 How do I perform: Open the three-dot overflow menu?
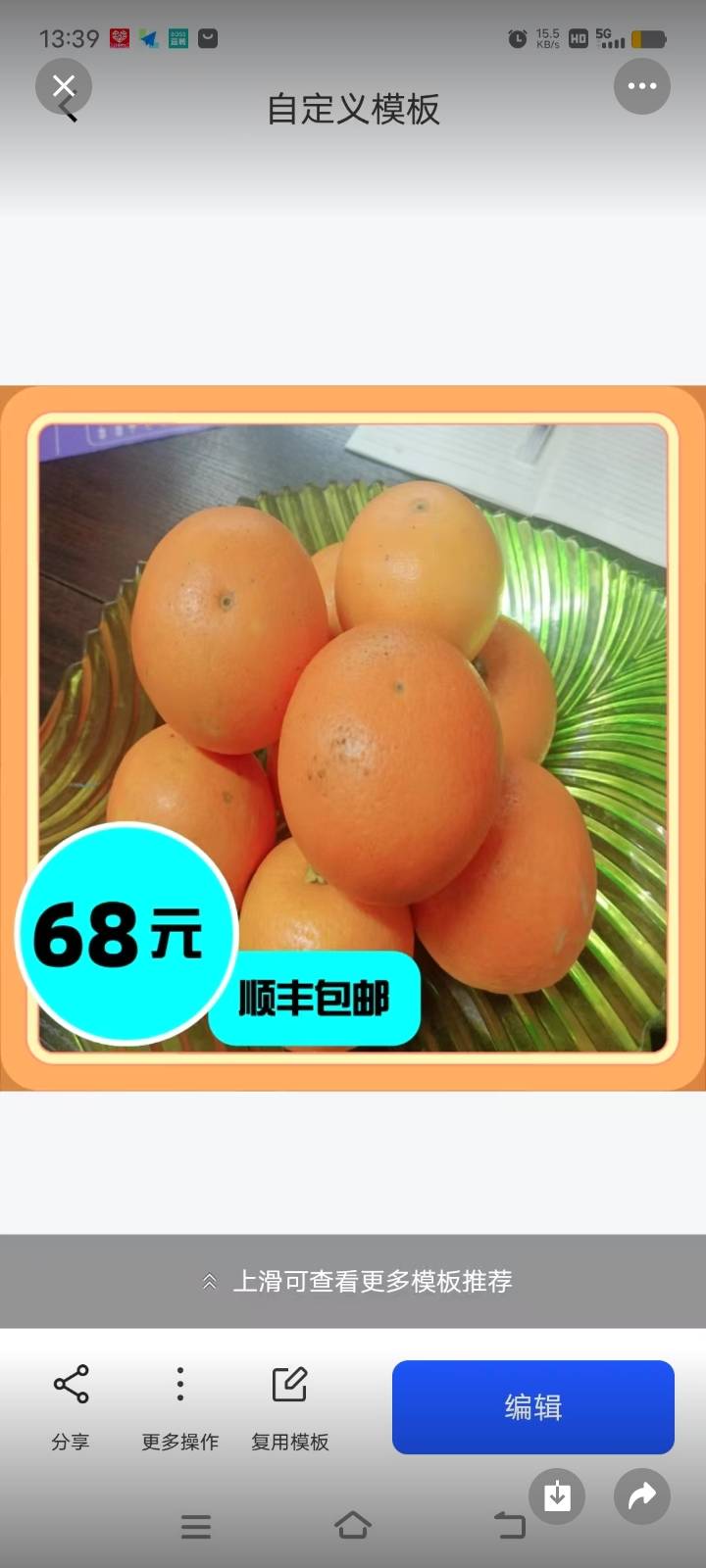coord(642,86)
